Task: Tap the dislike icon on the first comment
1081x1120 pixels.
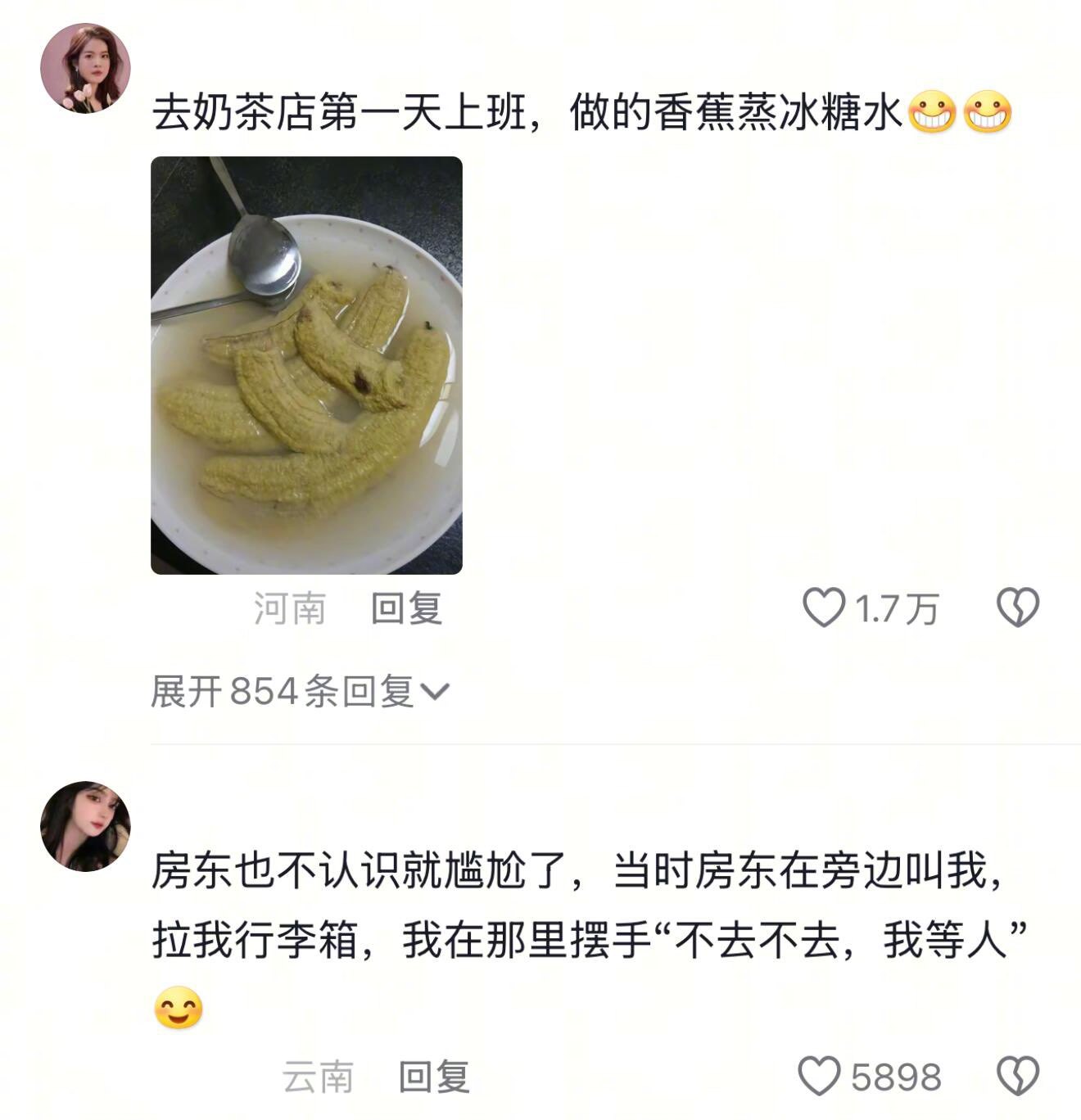Action: 1018,607
